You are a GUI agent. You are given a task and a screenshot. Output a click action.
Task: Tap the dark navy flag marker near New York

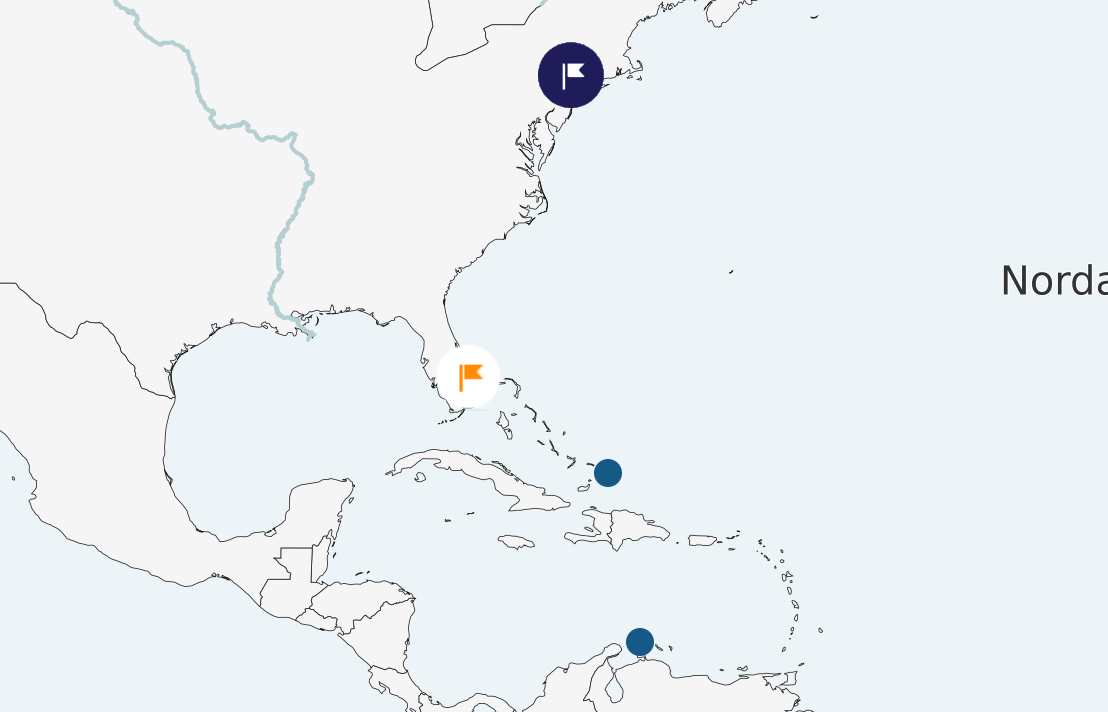[571, 75]
